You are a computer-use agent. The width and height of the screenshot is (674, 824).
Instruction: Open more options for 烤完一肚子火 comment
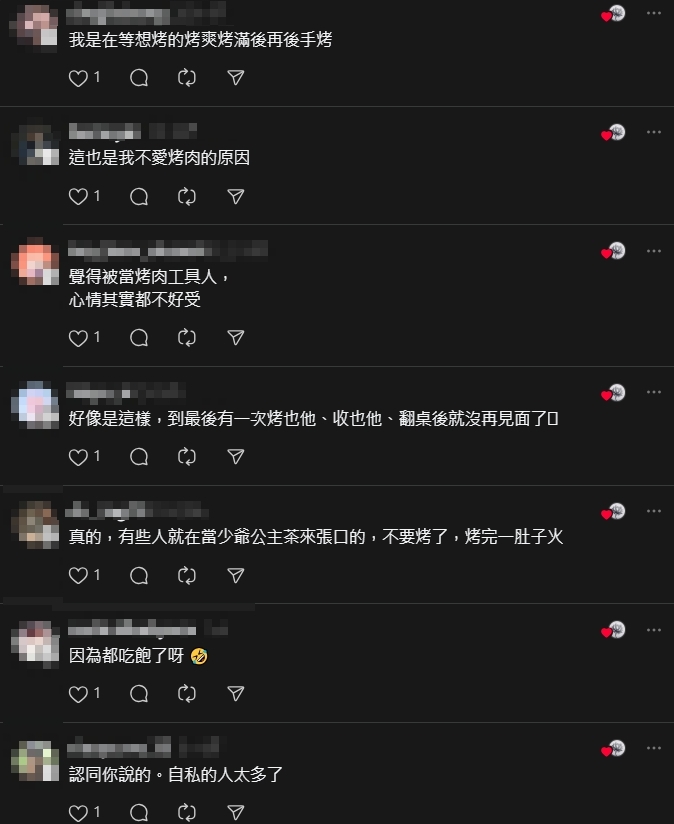click(x=653, y=511)
